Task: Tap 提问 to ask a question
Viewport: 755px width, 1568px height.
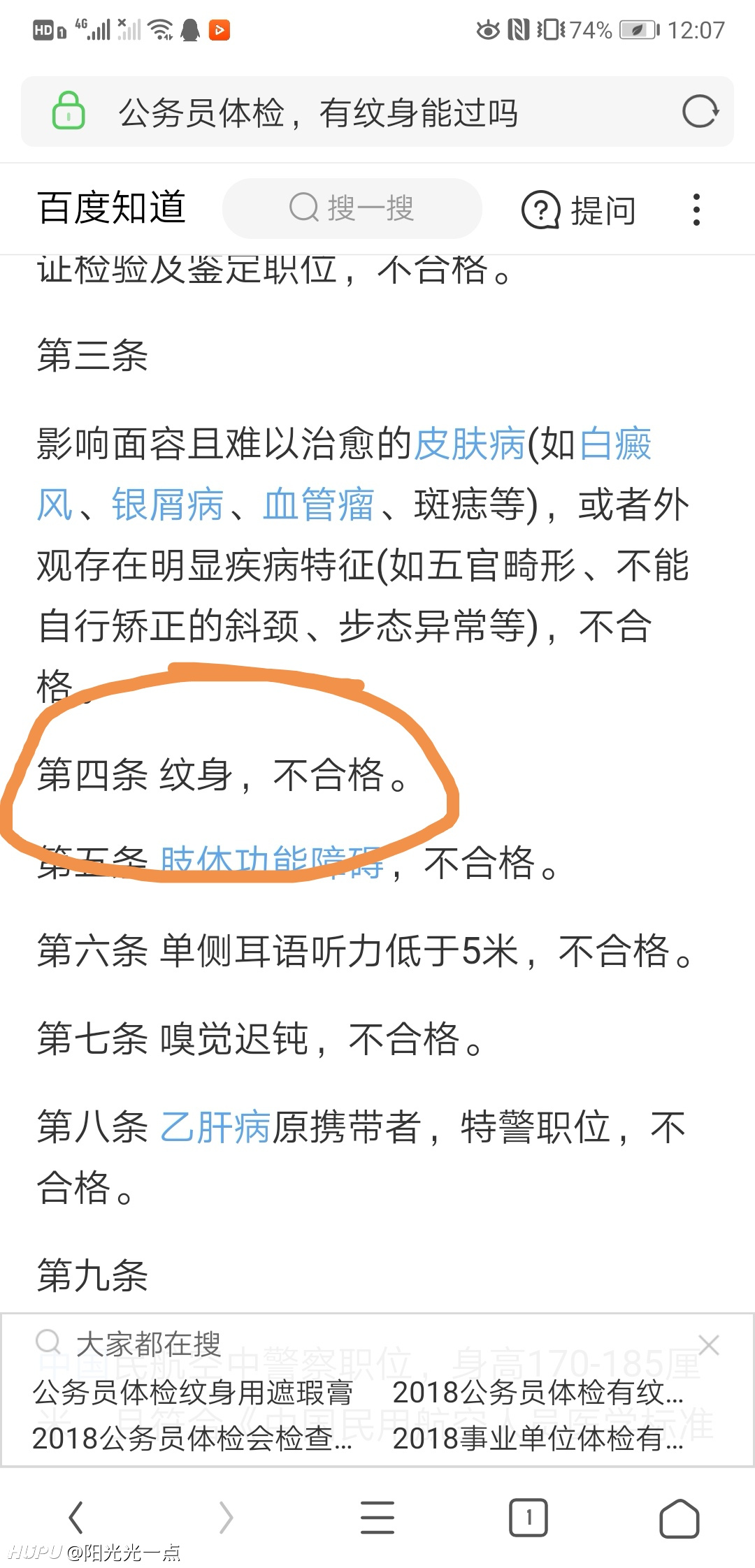Action: (x=579, y=210)
